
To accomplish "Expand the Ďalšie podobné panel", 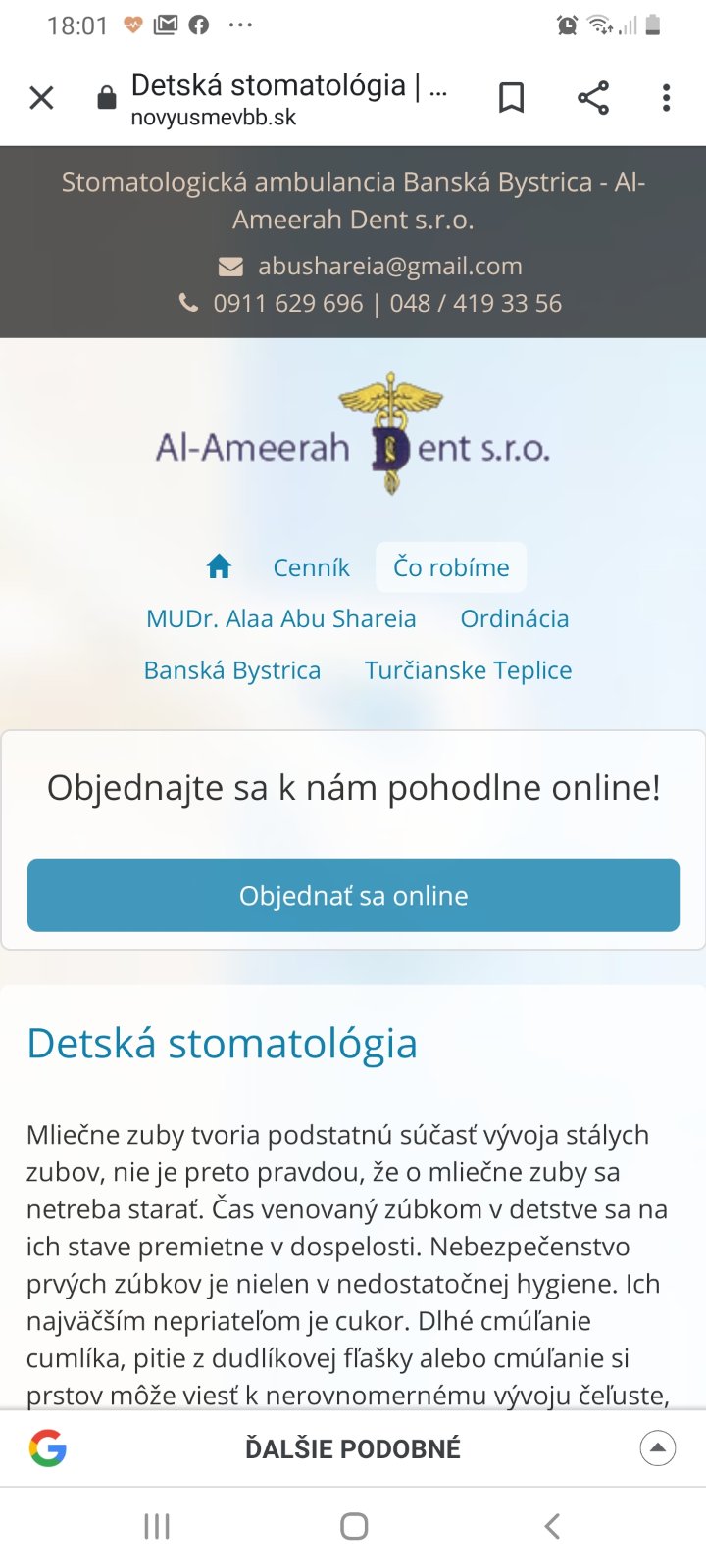I will pyautogui.click(x=657, y=1447).
